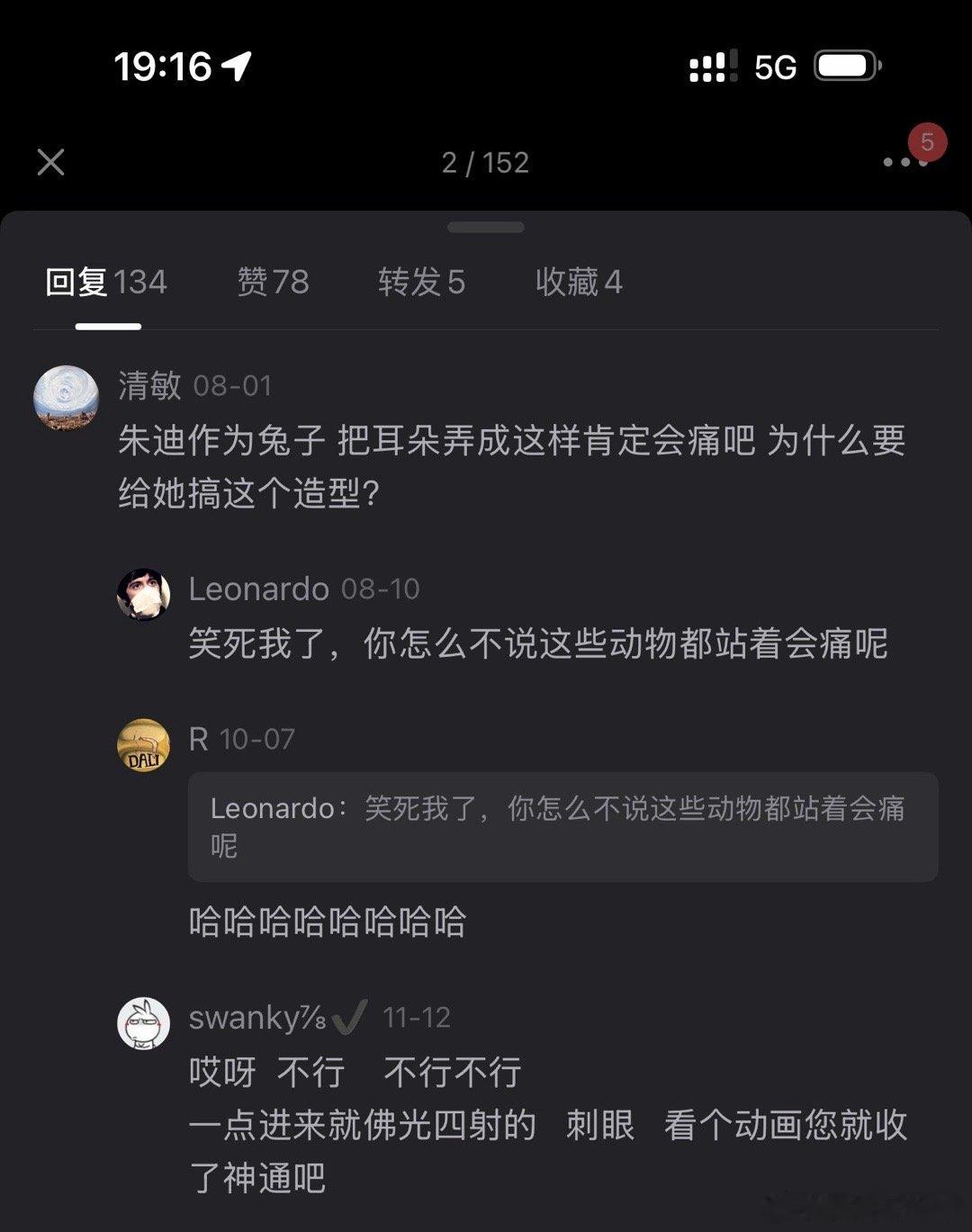The width and height of the screenshot is (972, 1232).
Task: Open Leonardo's profile avatar
Action: (x=144, y=595)
